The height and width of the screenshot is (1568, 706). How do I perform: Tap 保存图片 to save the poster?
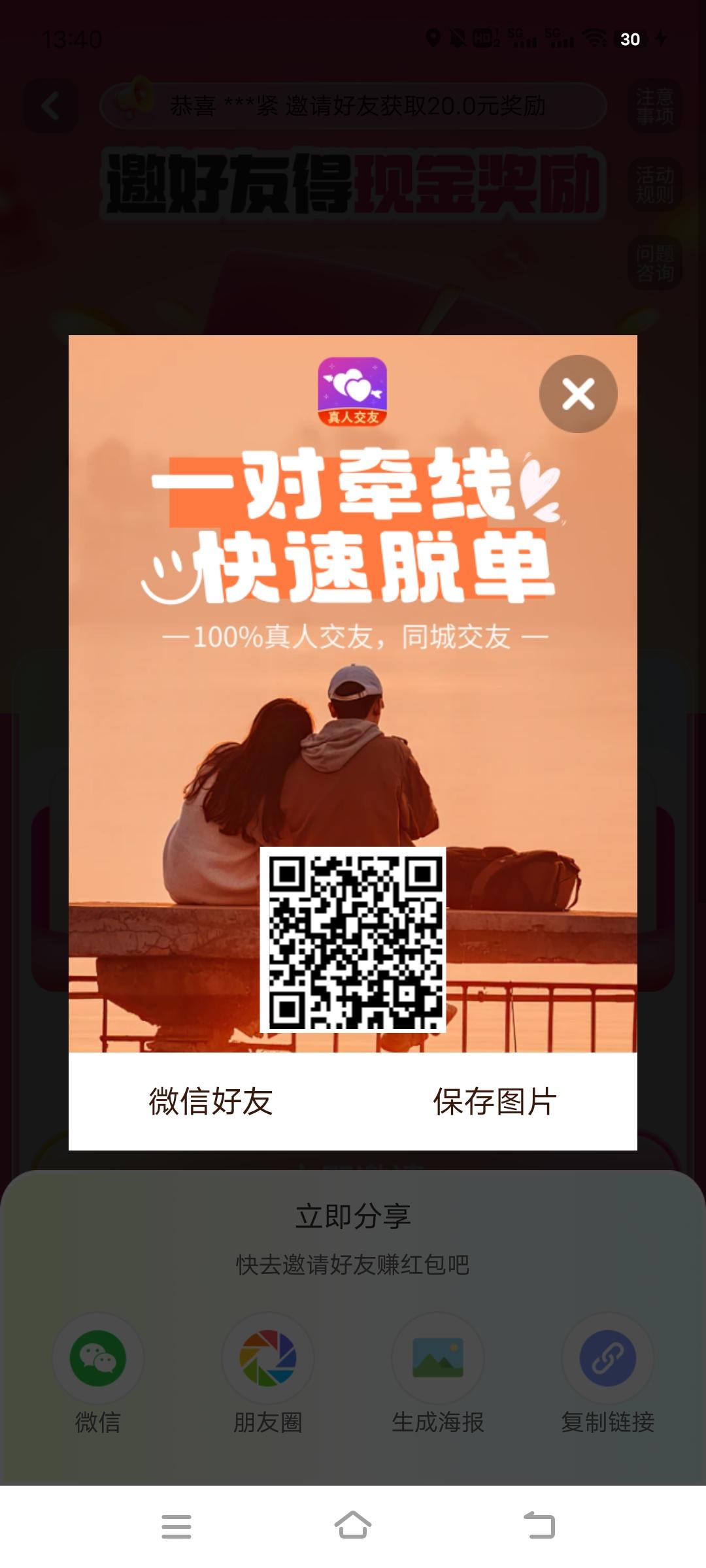[x=495, y=1102]
